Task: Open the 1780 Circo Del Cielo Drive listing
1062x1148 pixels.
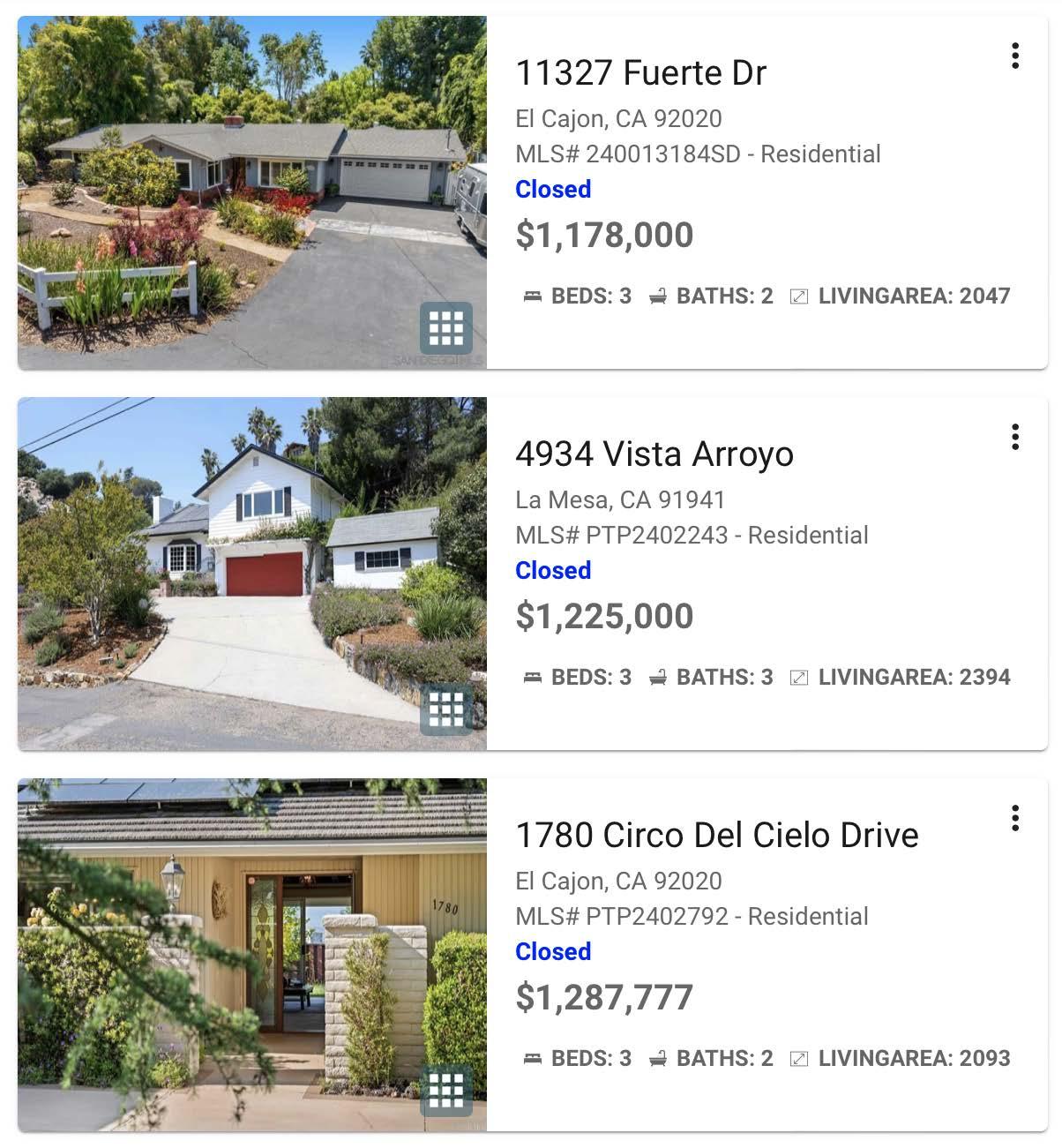Action: tap(716, 836)
